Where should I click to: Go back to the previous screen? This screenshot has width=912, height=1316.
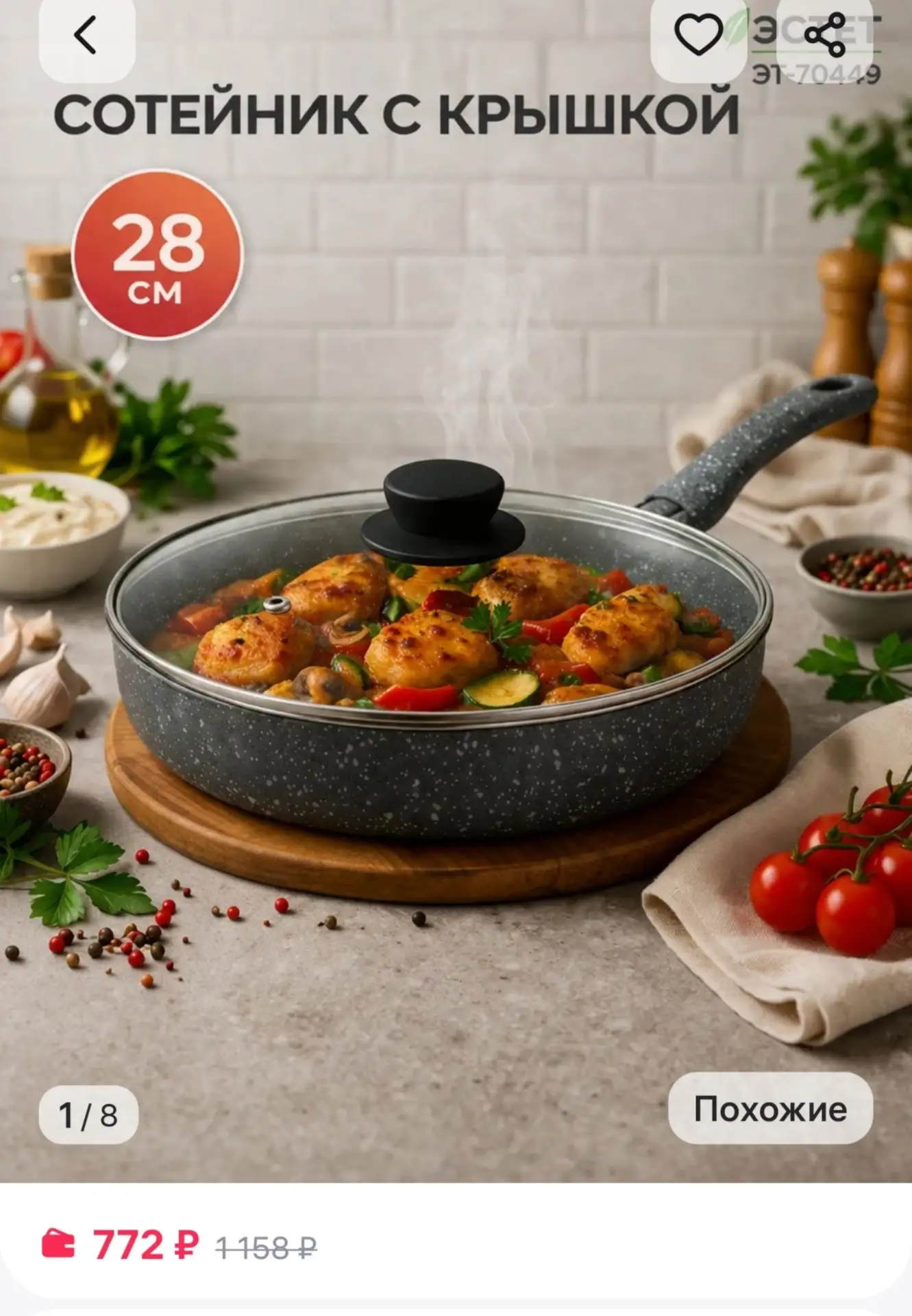(x=86, y=36)
